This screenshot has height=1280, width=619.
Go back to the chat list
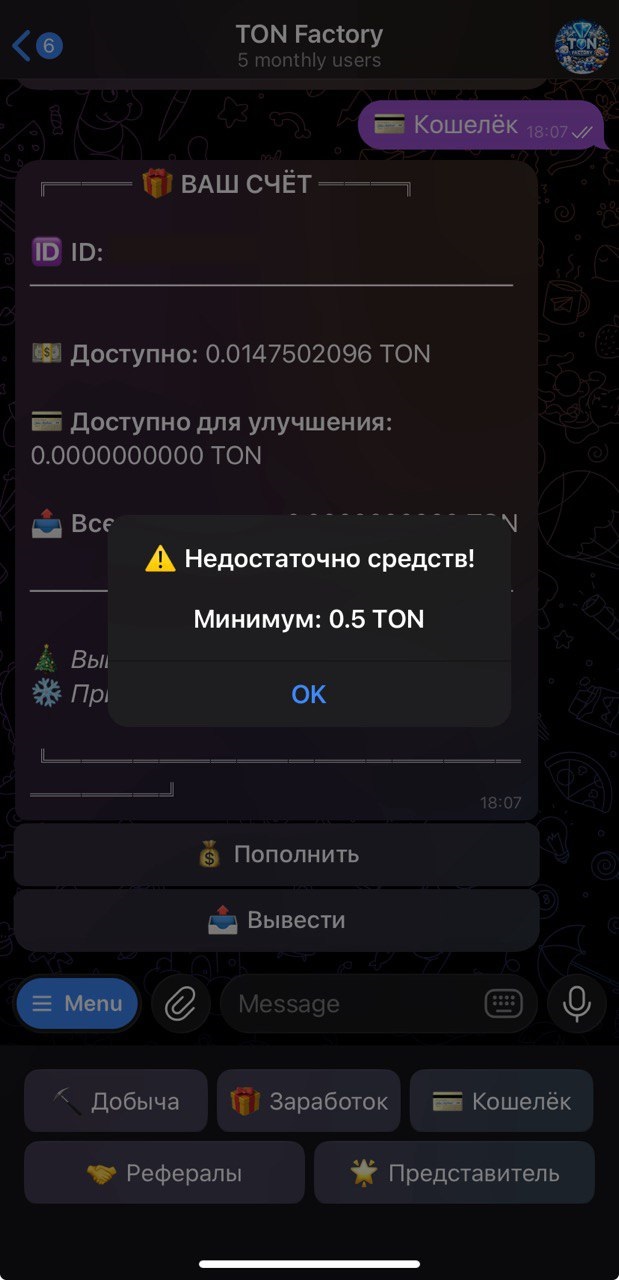37,45
